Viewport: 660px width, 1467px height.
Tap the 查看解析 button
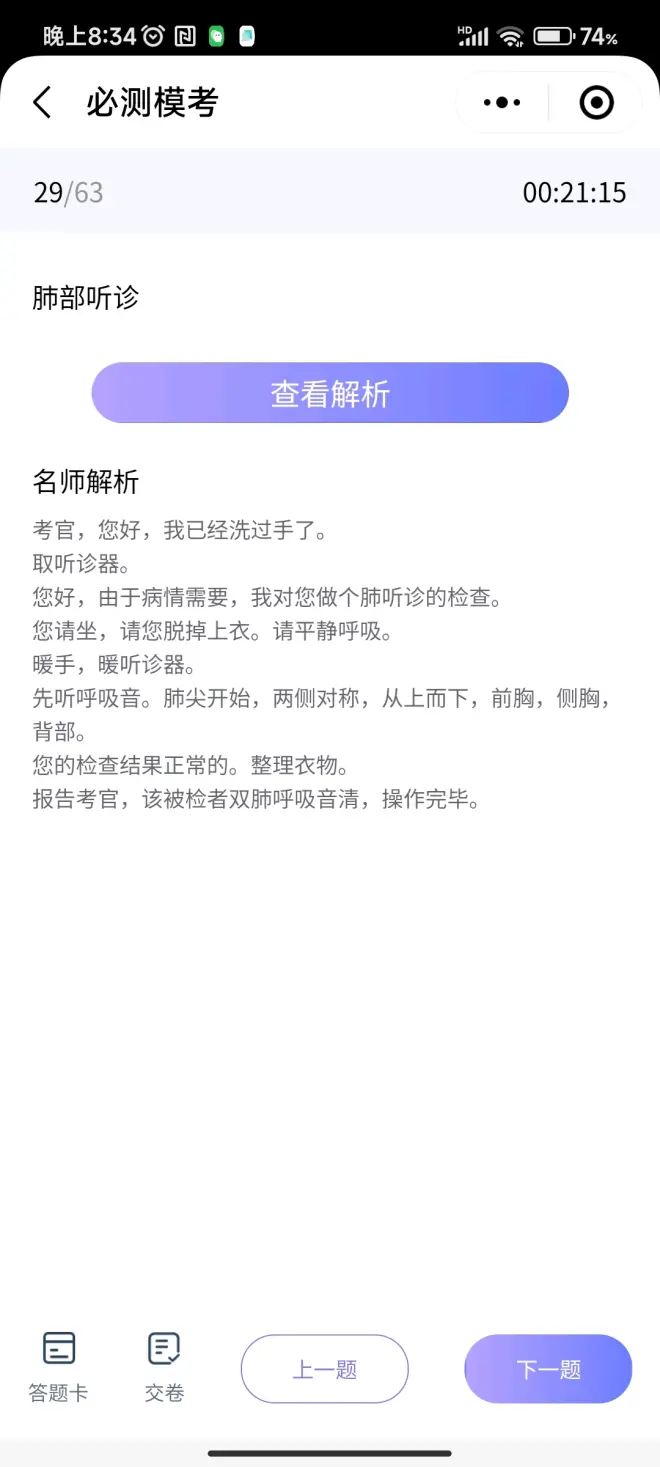pyautogui.click(x=330, y=393)
